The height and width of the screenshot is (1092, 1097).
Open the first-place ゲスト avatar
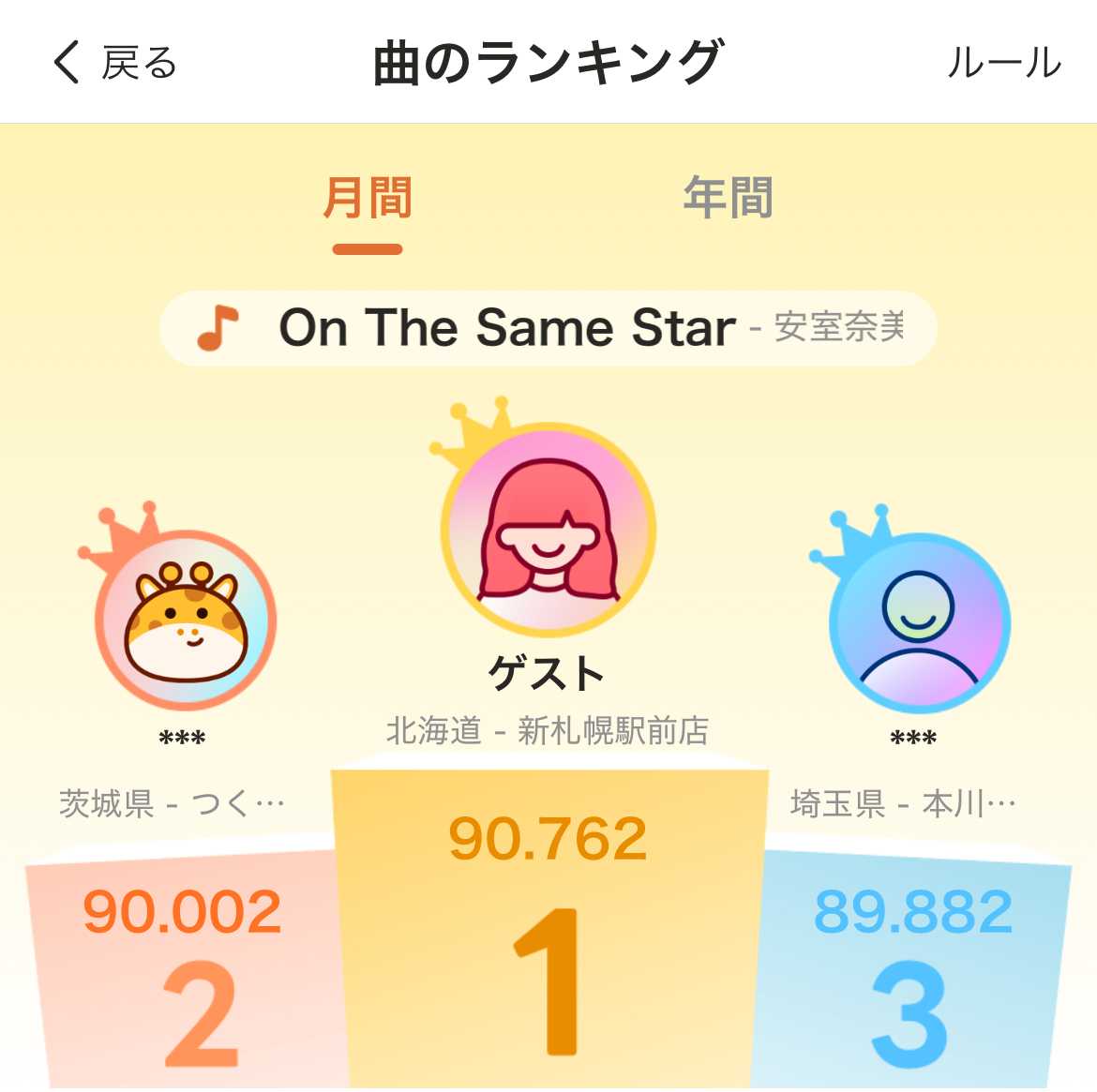point(548,531)
